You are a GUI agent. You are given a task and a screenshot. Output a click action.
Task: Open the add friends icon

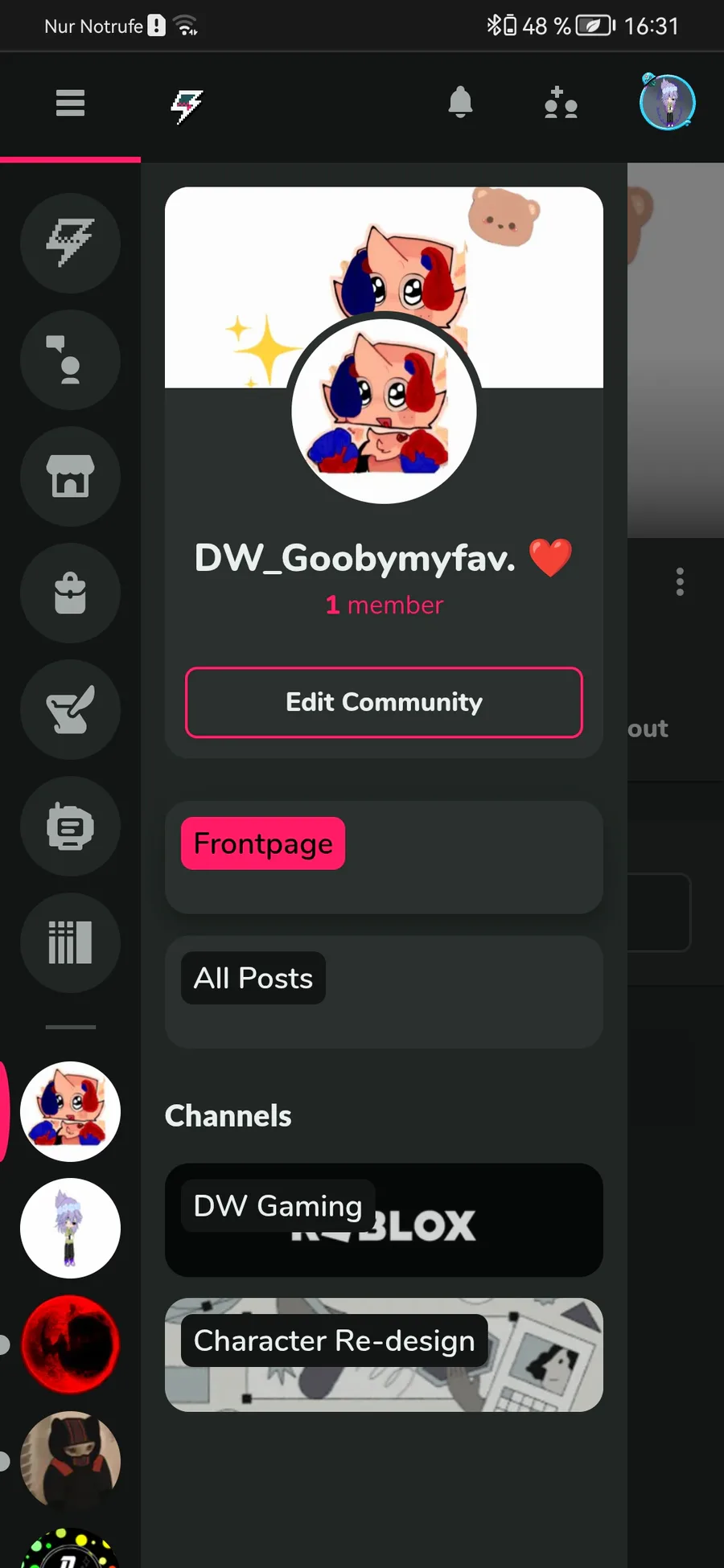(x=561, y=104)
